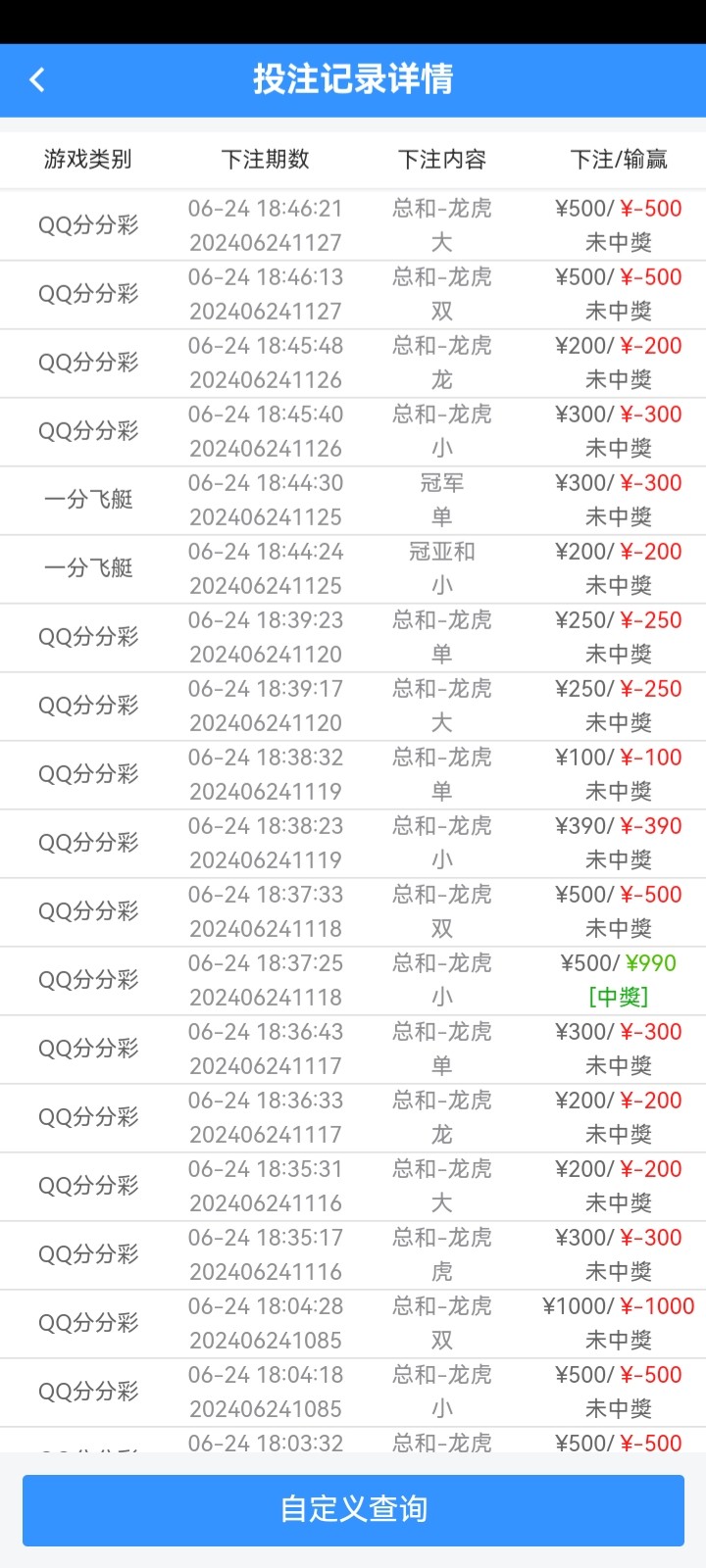Open the ¥1000 loss record from 18:04:28
The height and width of the screenshot is (1568, 706).
pos(353,1323)
